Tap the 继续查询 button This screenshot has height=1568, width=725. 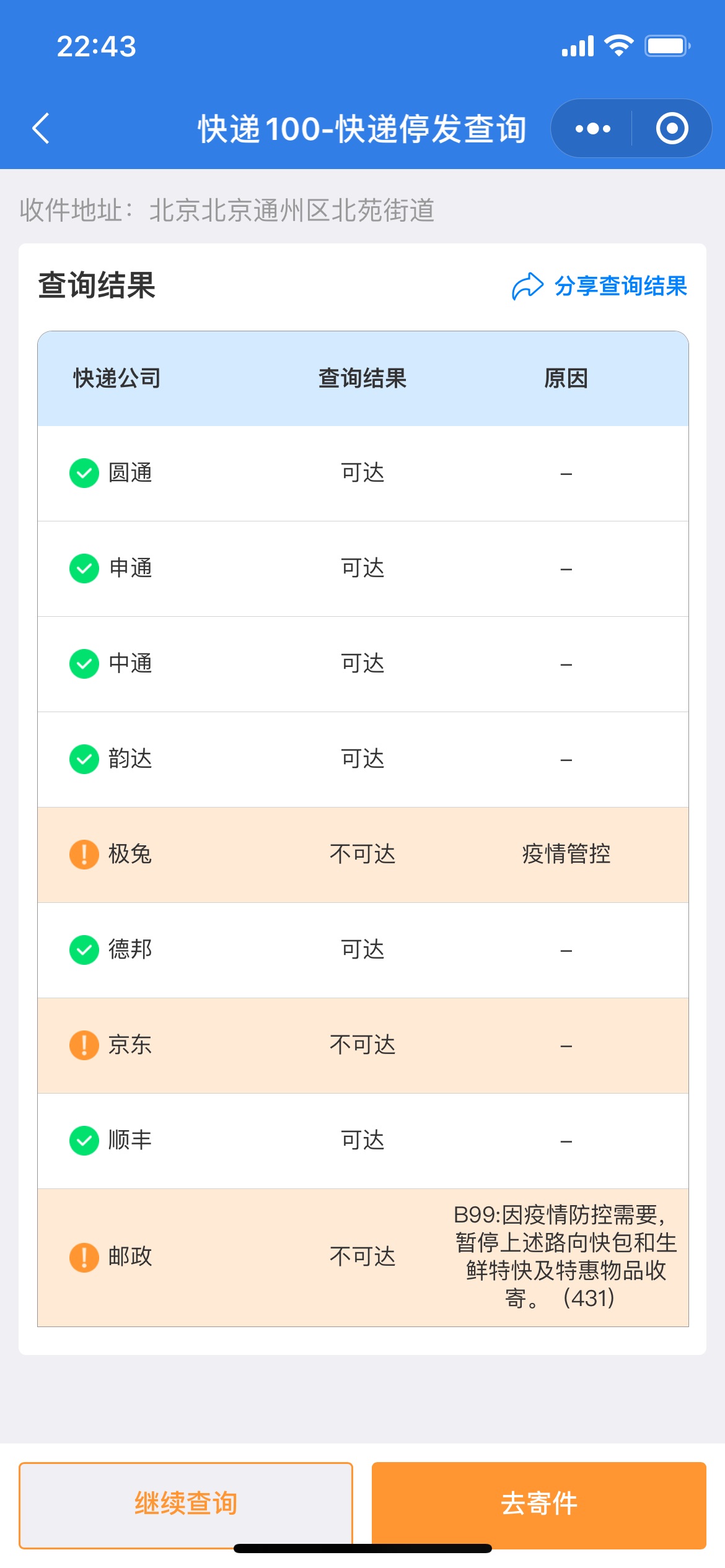[x=186, y=1505]
